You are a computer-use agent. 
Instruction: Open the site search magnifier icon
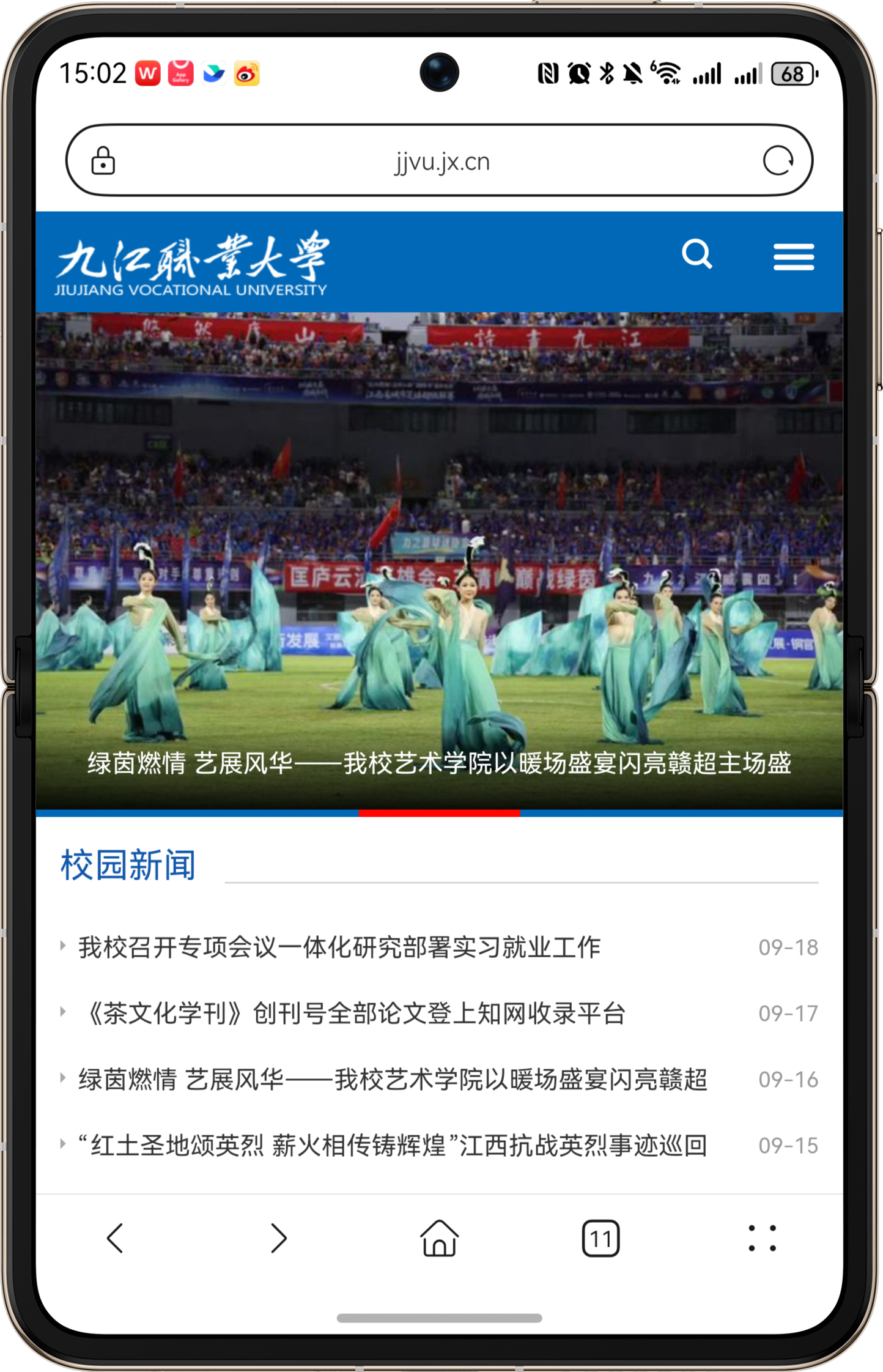pyautogui.click(x=697, y=255)
